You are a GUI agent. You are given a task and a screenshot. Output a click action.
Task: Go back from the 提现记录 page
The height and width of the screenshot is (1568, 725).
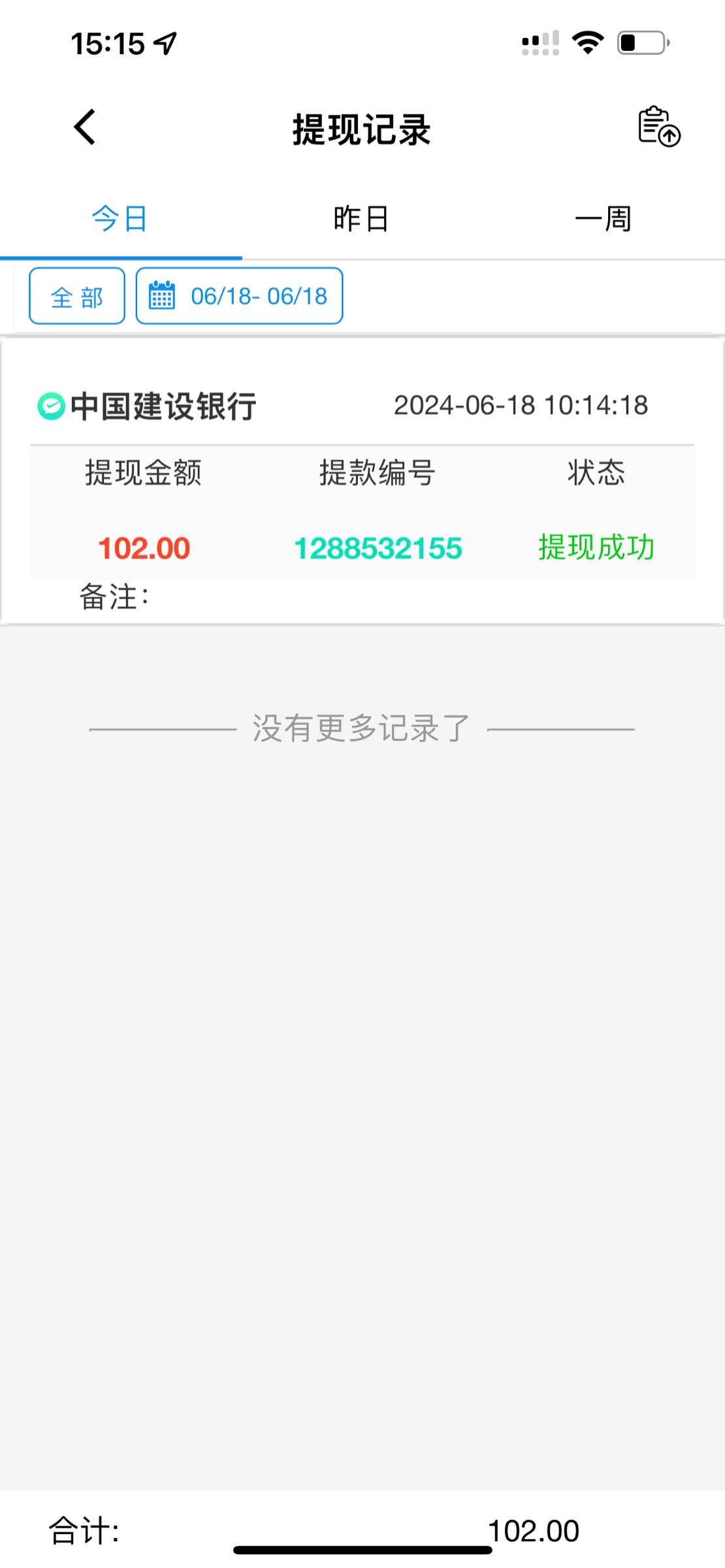[x=85, y=127]
